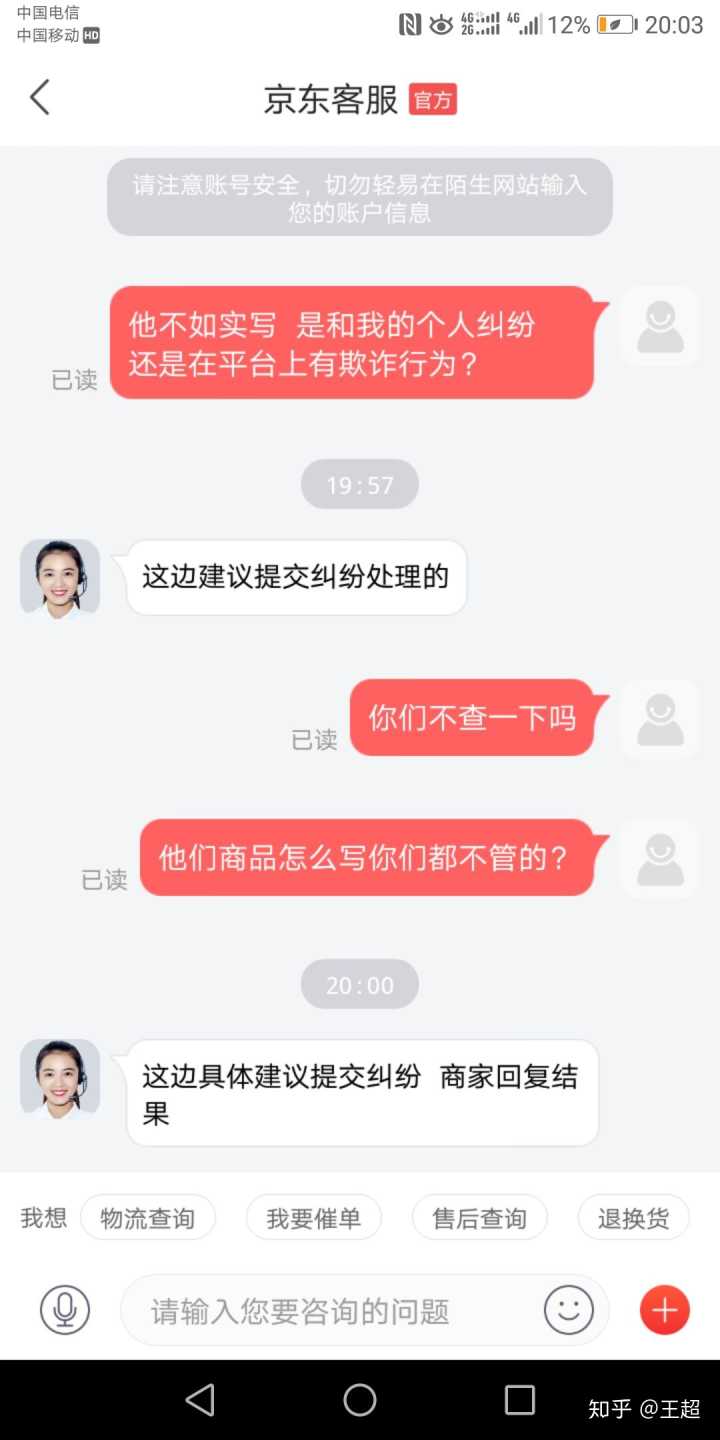Open the emoji picker
The height and width of the screenshot is (1440, 720).
(x=568, y=1309)
